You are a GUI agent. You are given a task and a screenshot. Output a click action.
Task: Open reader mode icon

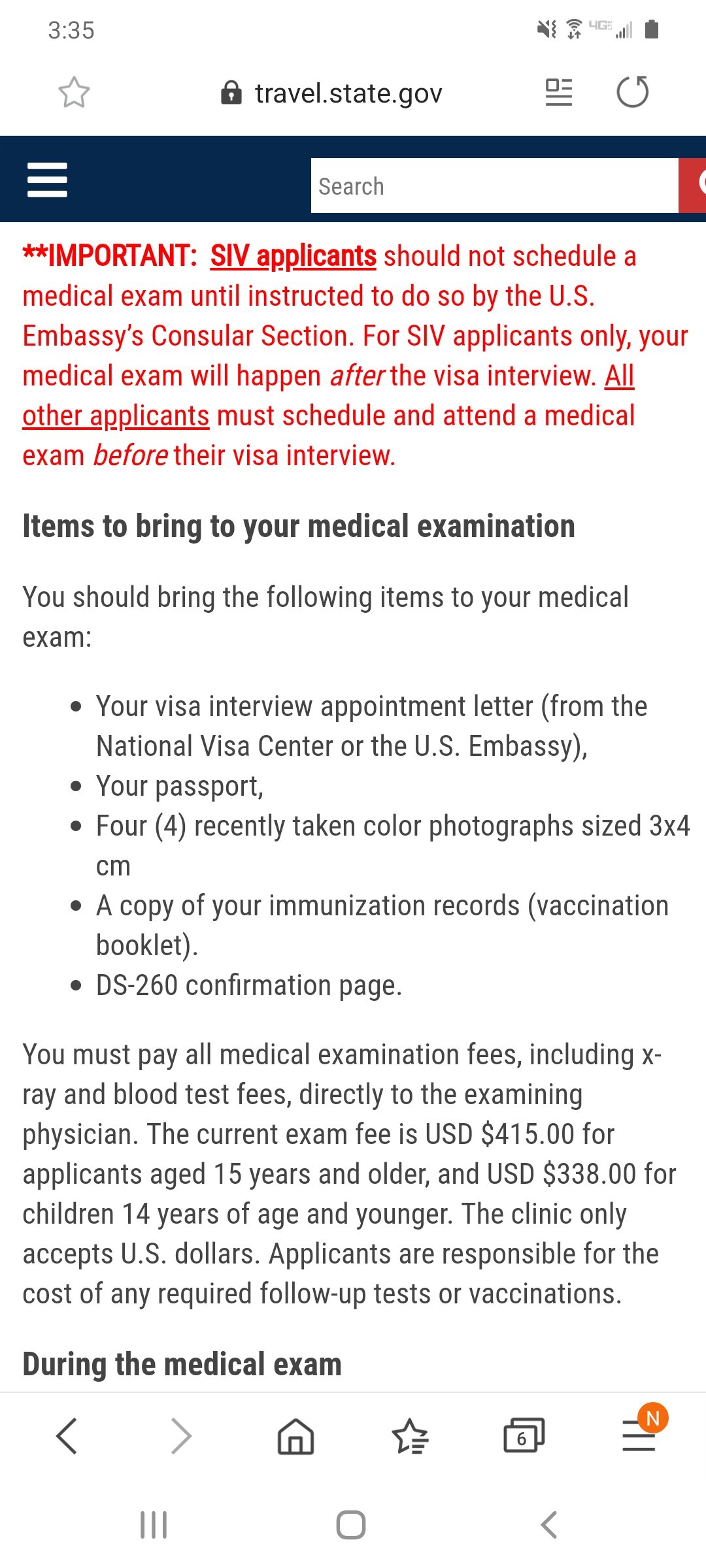point(559,92)
